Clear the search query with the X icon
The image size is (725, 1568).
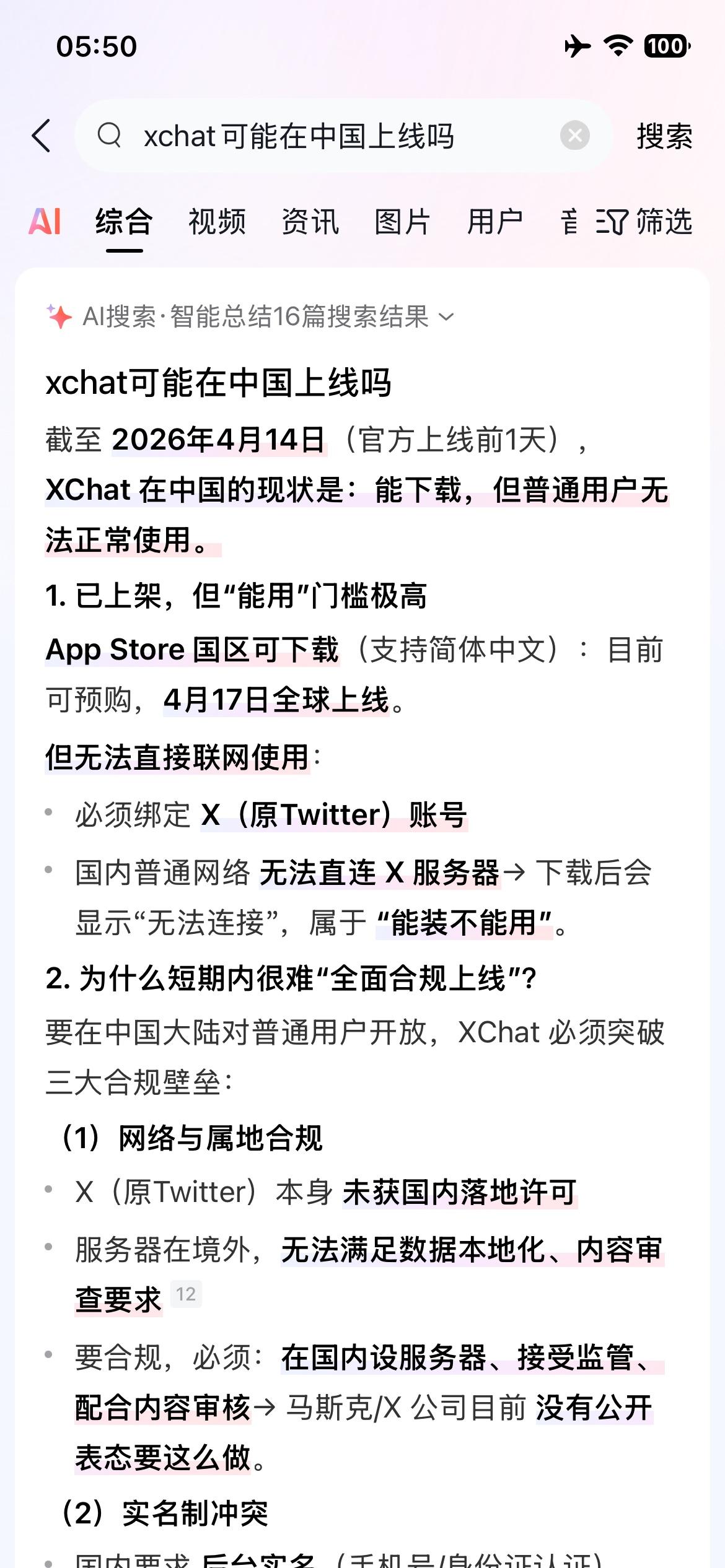(x=575, y=137)
